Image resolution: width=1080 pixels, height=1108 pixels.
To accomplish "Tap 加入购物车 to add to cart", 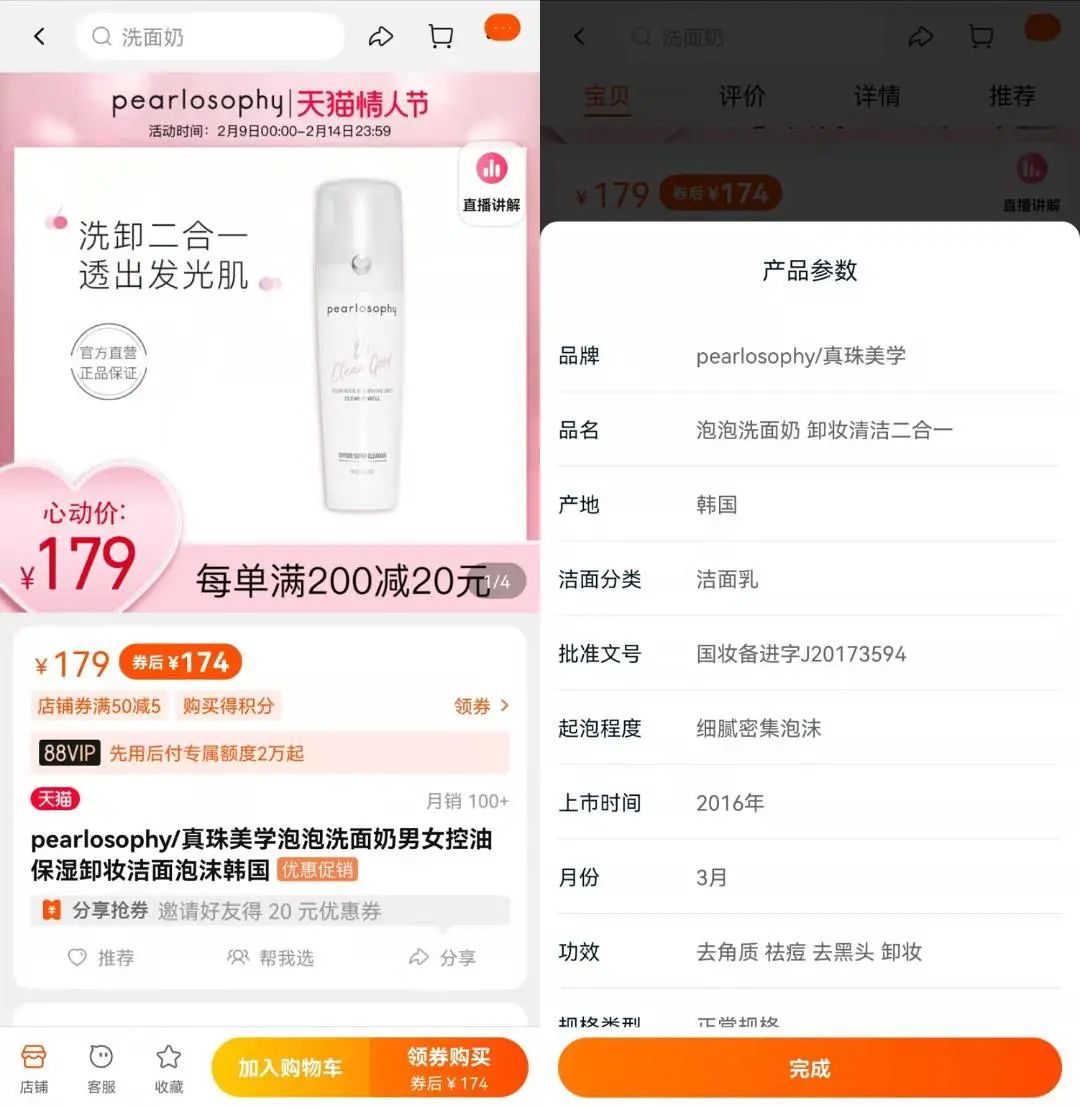I will (290, 1067).
